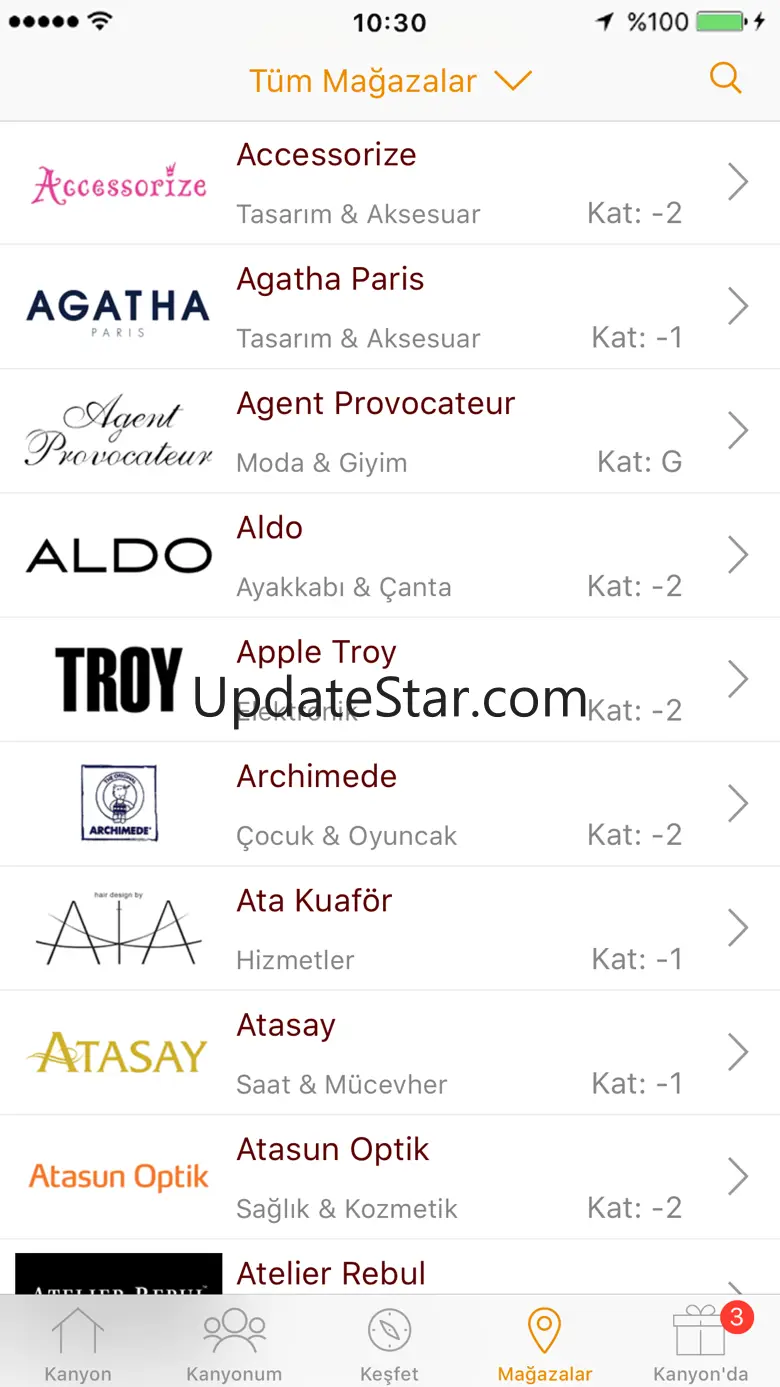Select Agent Provocateur from the list
This screenshot has height=1387, width=780.
pos(390,431)
